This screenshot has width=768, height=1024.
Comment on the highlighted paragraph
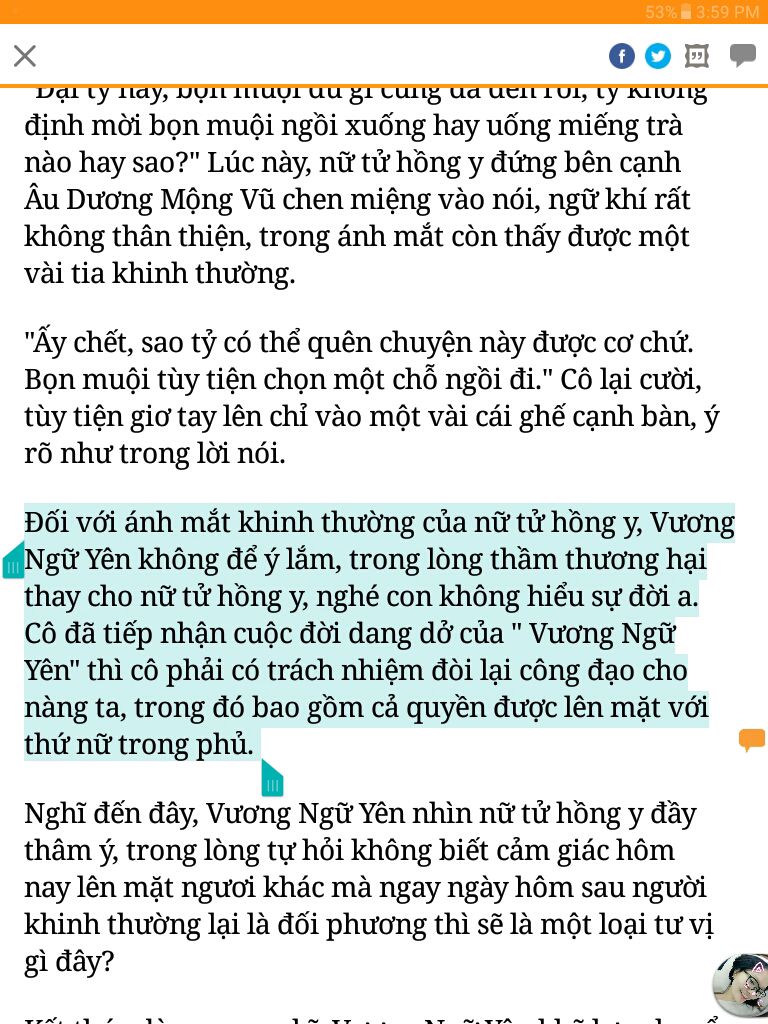(x=742, y=56)
